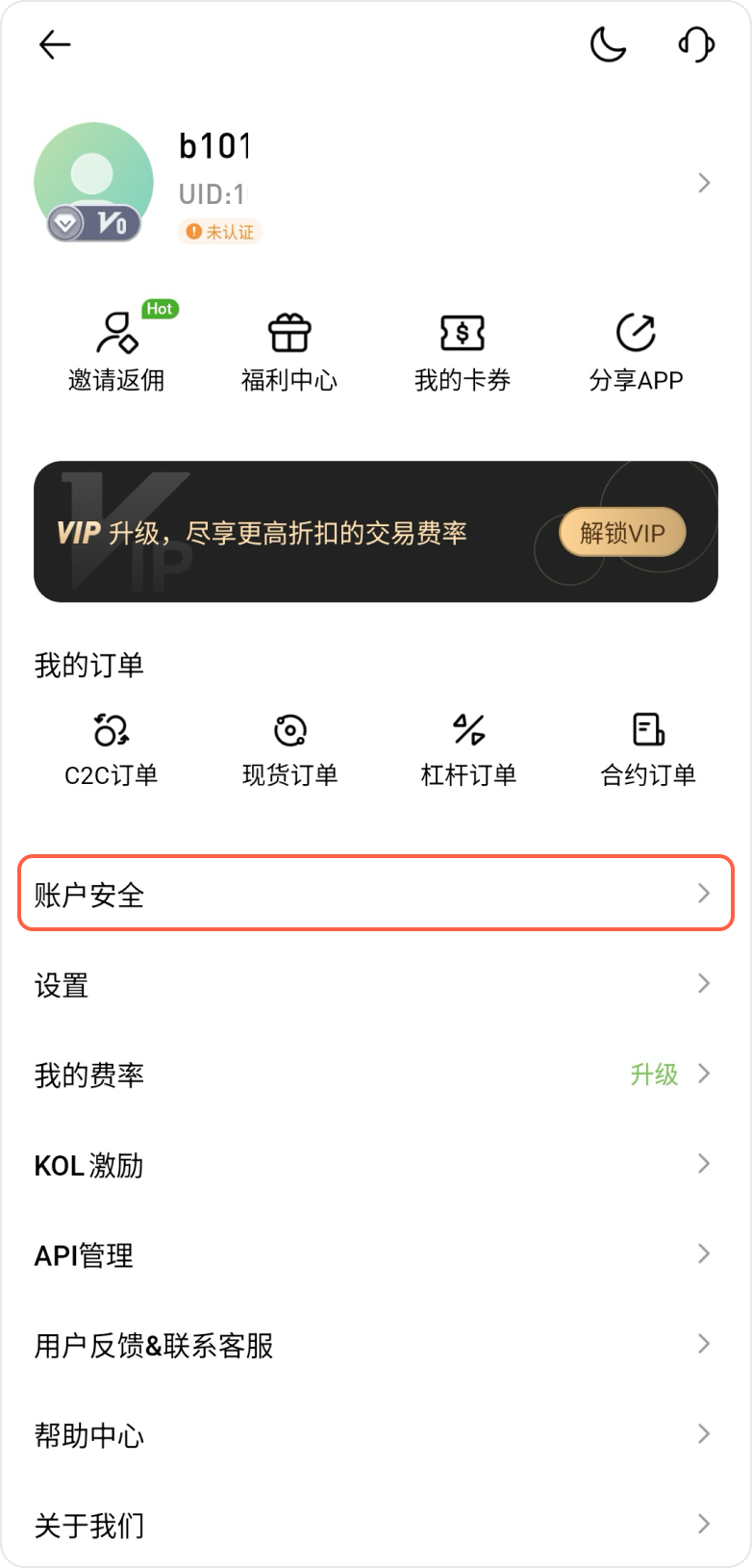Screen dimensions: 752x1568
Task: Open 设置 settings row
Action: (x=375, y=984)
